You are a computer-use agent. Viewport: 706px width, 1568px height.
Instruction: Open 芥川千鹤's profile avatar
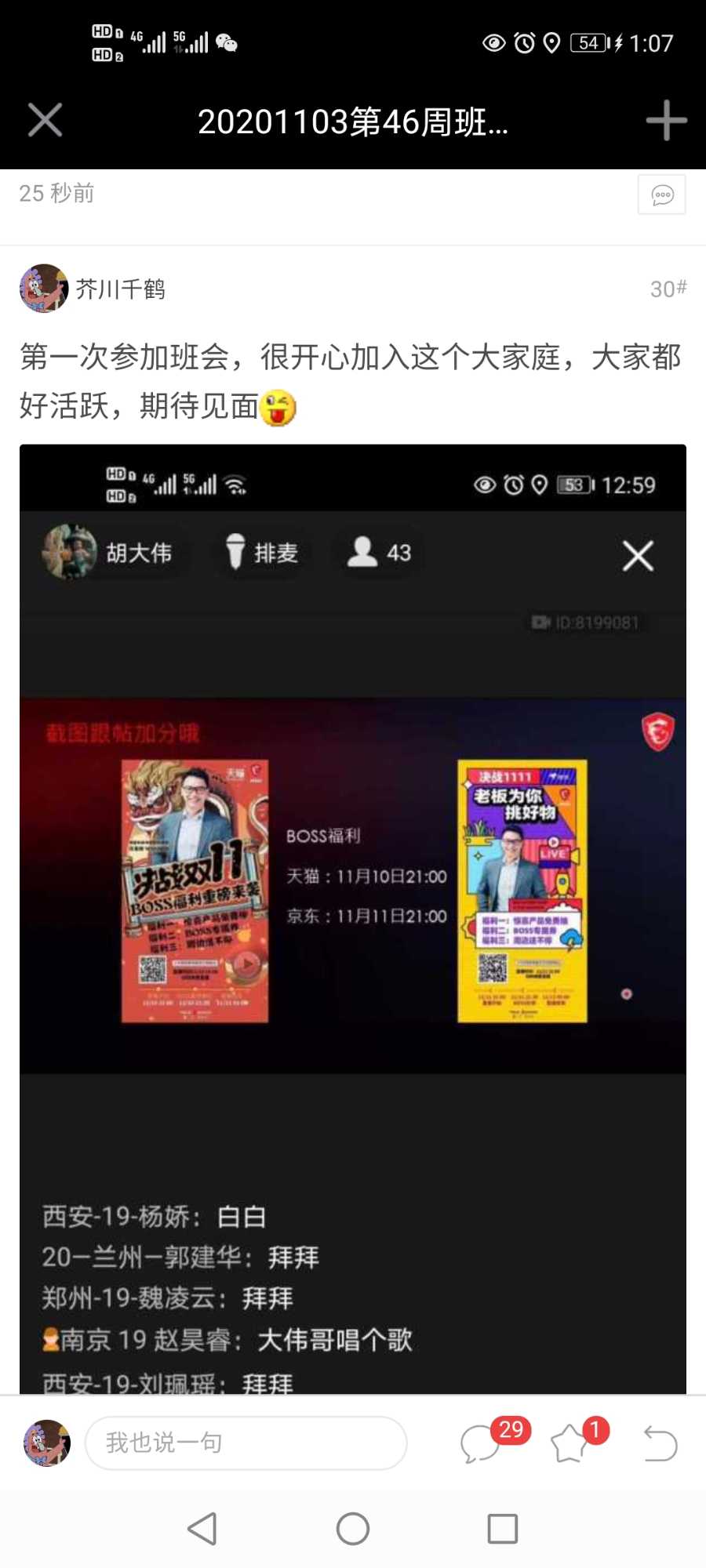(x=44, y=289)
